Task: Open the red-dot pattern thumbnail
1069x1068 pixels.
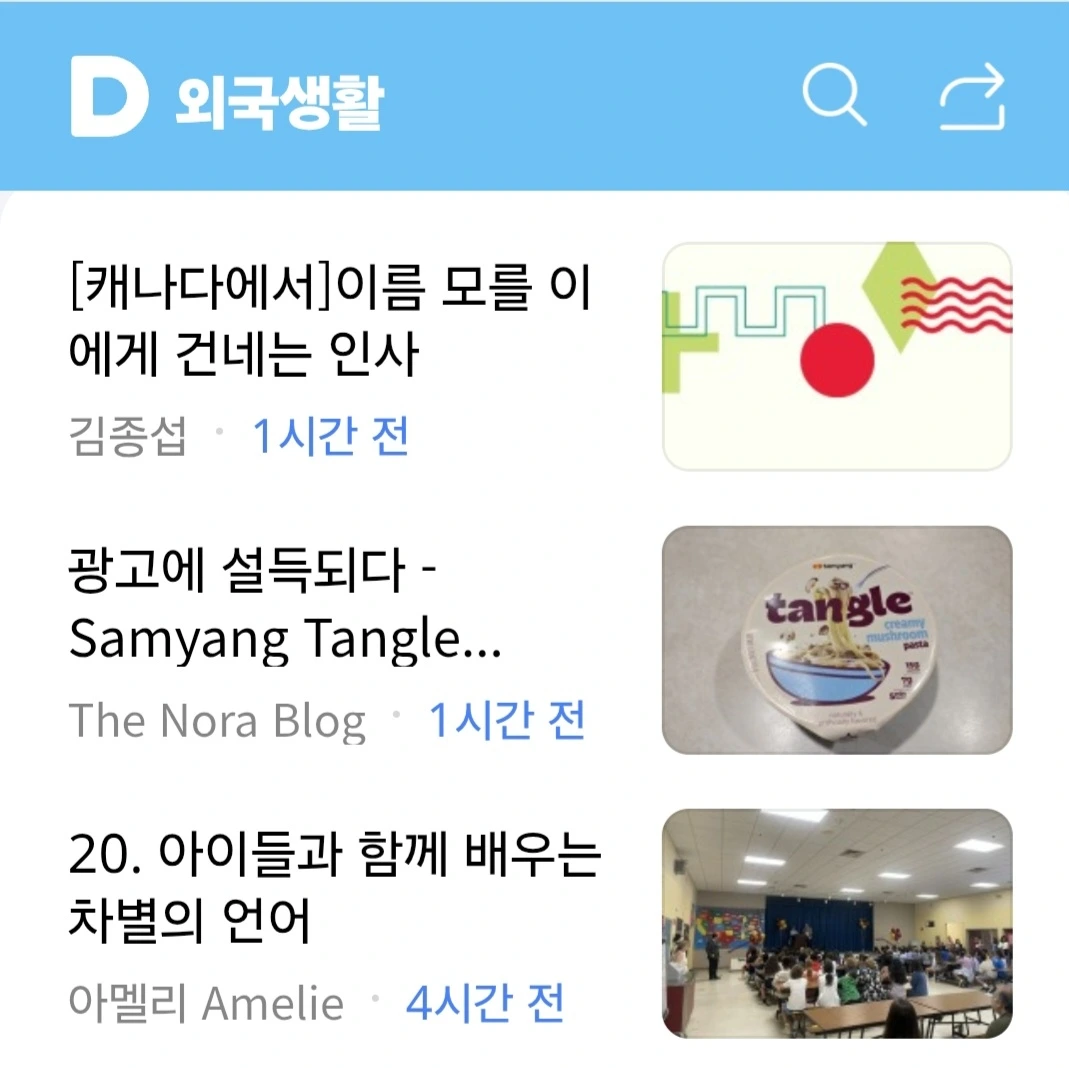Action: coord(837,356)
